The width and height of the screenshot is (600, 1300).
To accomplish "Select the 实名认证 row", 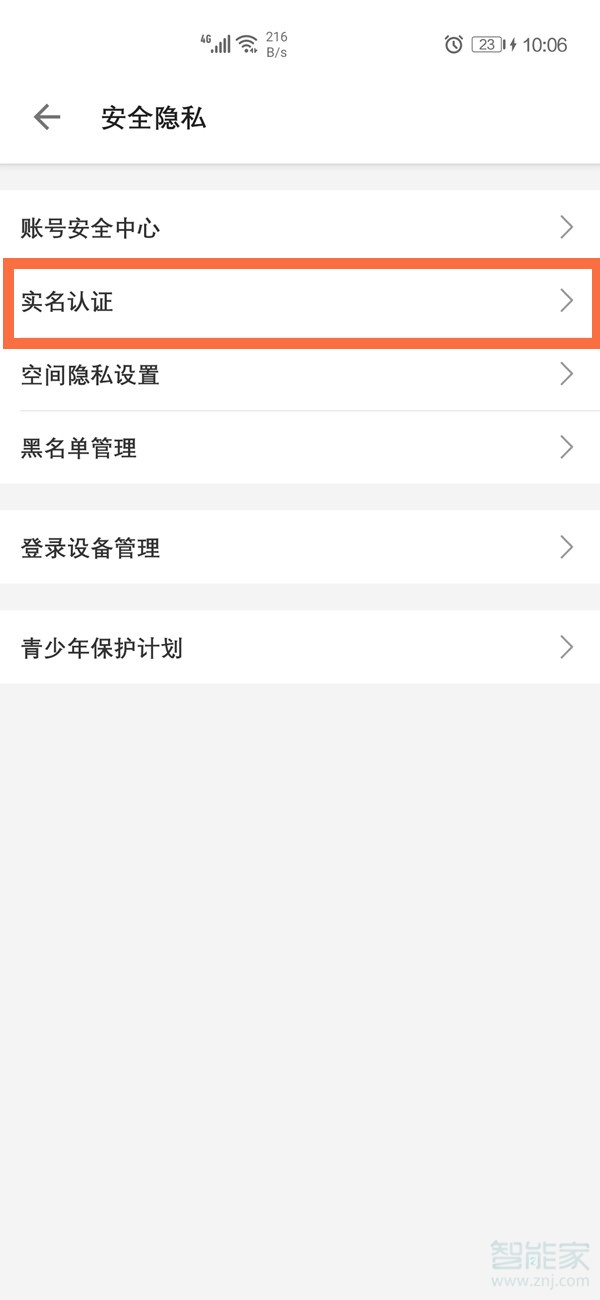I will coord(300,301).
